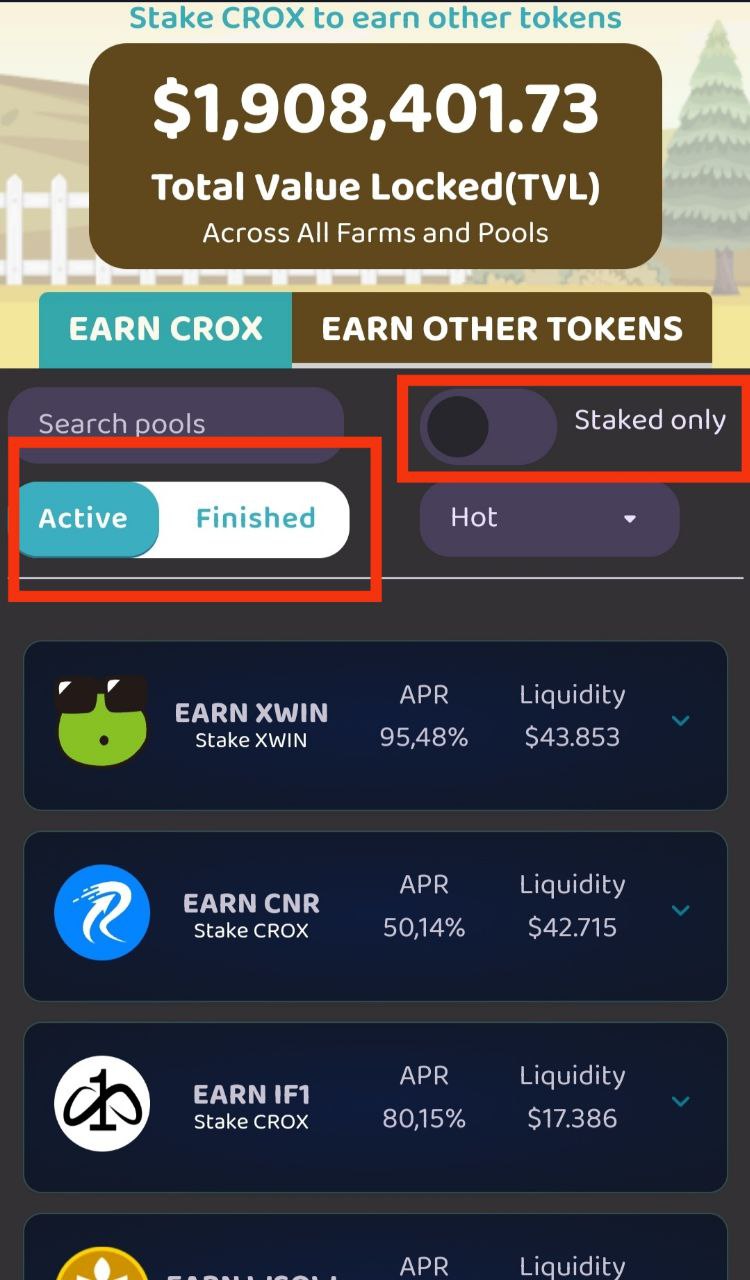Image resolution: width=750 pixels, height=1280 pixels.
Task: Open the Hot sort dropdown
Action: tap(549, 518)
